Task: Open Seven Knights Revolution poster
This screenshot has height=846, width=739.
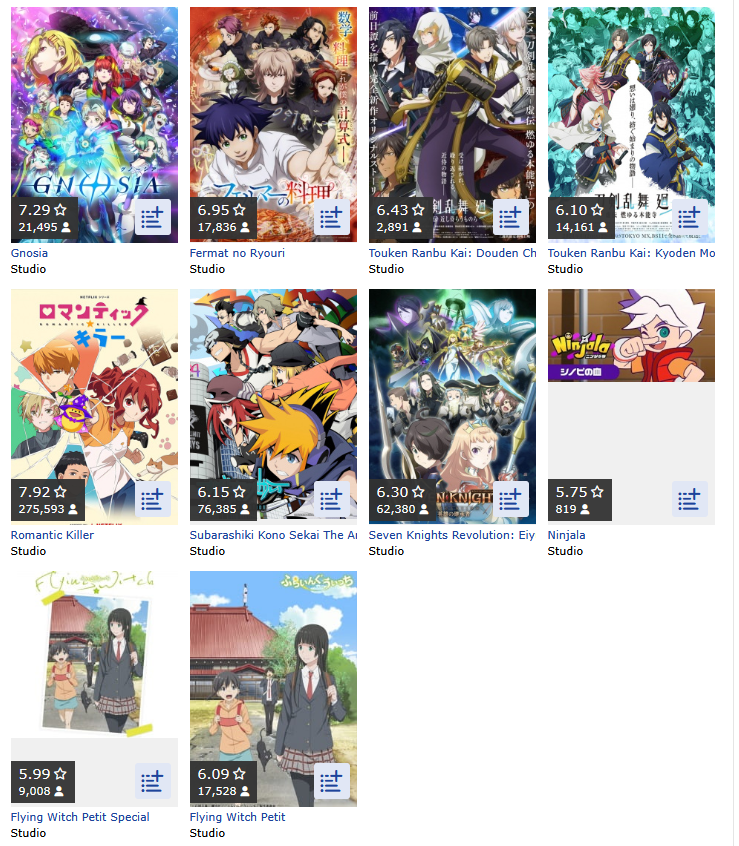Action: [x=453, y=406]
